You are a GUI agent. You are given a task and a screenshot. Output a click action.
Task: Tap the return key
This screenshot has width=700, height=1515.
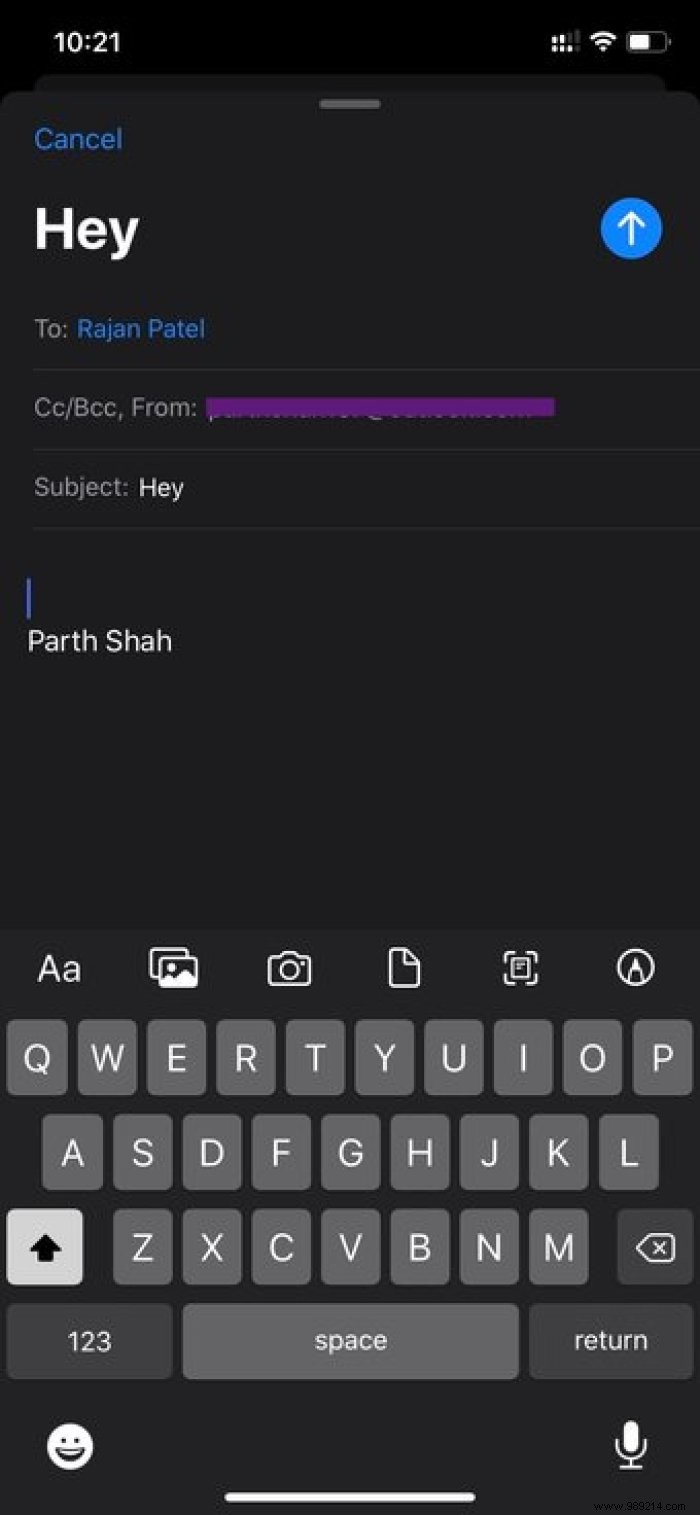(x=610, y=1341)
